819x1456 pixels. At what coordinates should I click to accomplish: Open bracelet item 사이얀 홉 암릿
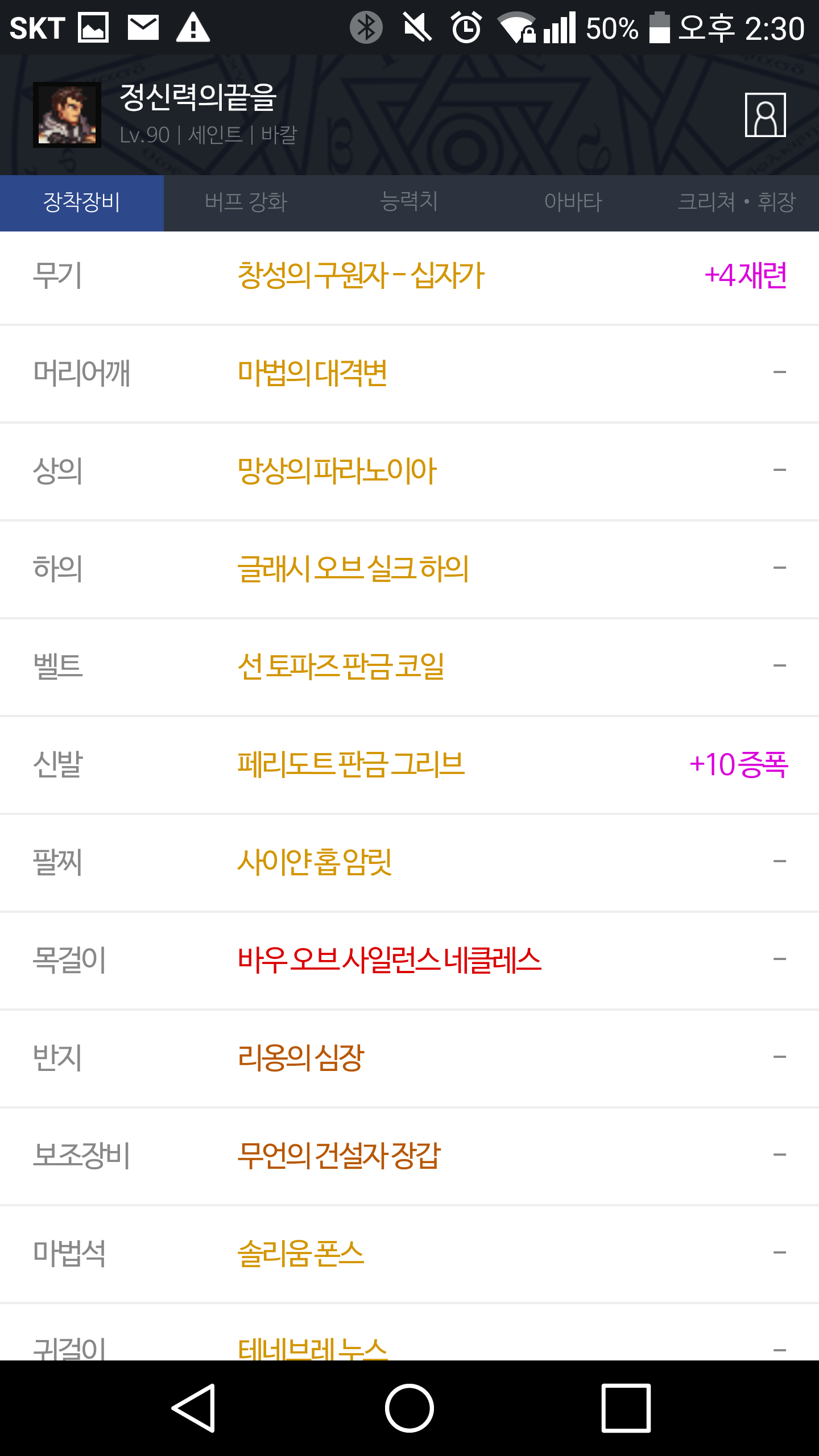point(315,862)
